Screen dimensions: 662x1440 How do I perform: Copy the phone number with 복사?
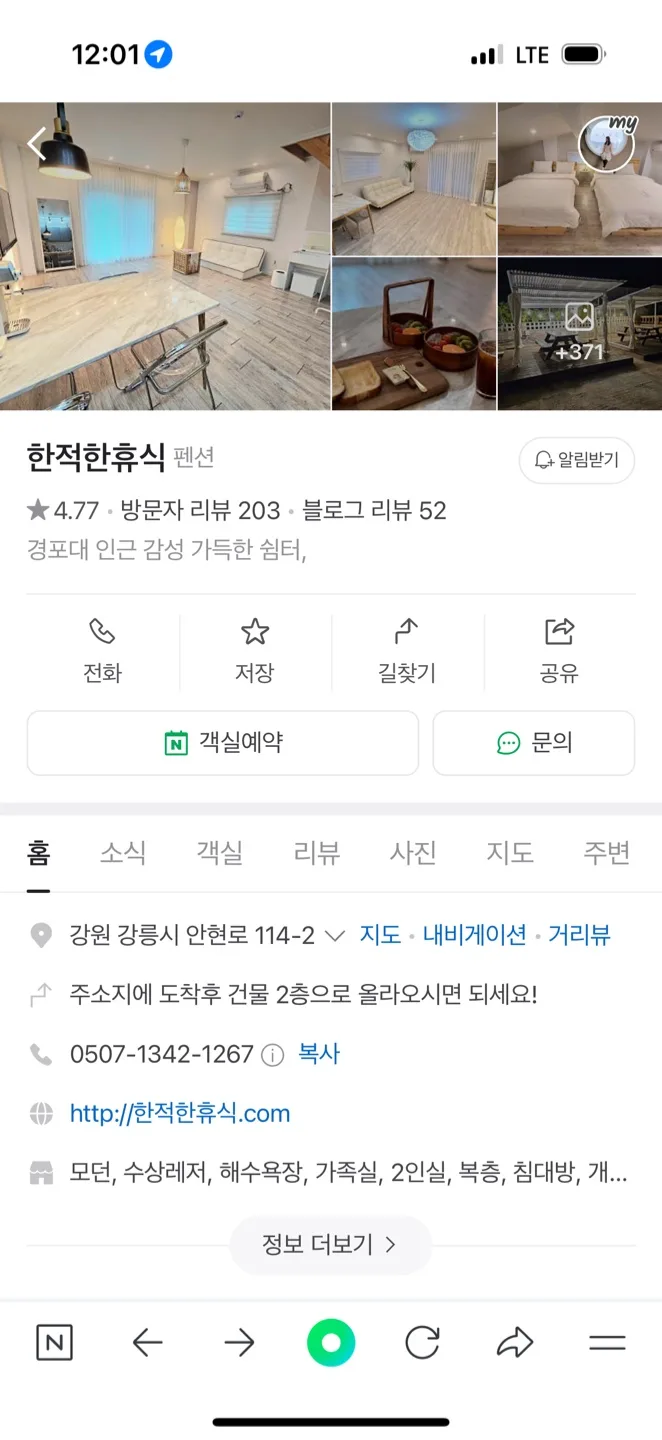[x=319, y=1054]
